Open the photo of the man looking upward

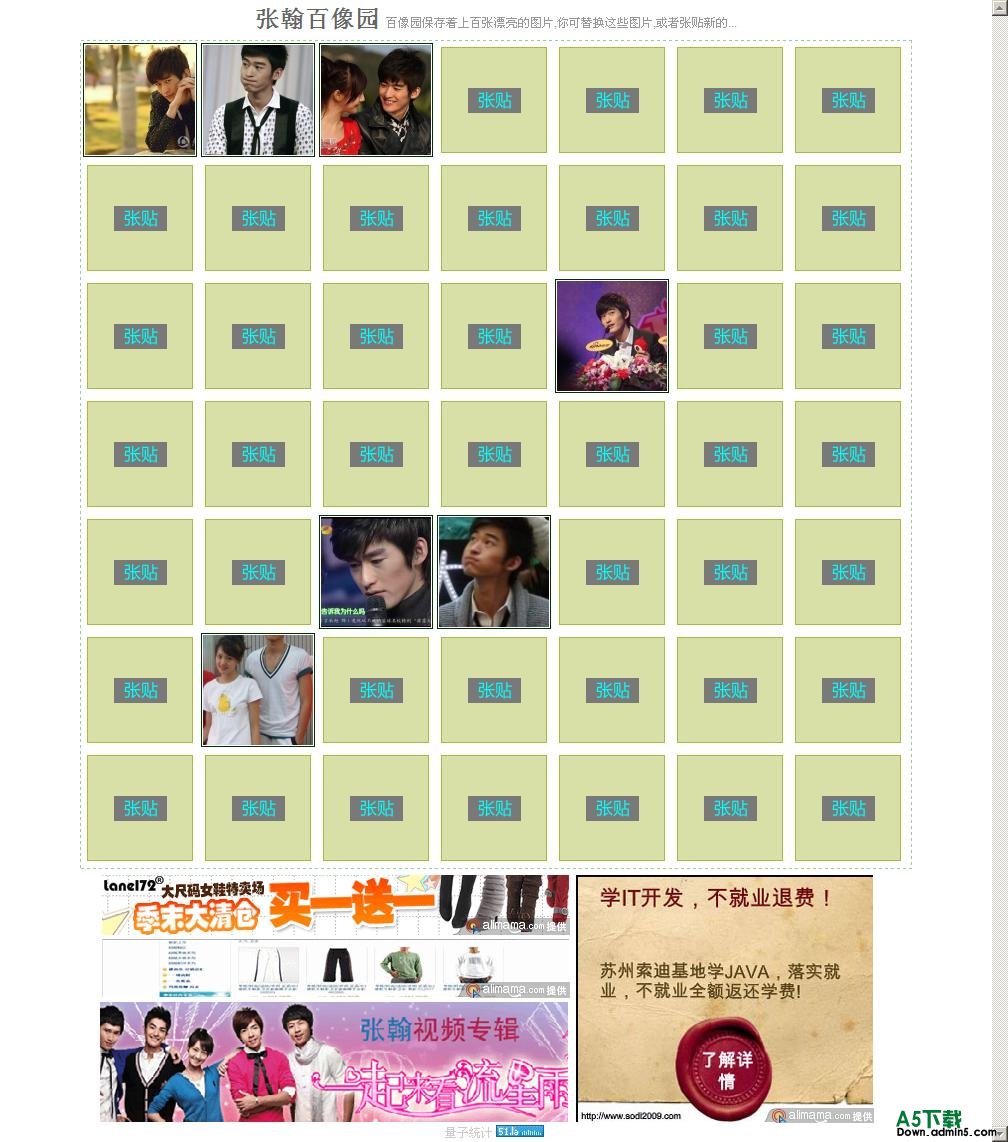click(x=494, y=572)
